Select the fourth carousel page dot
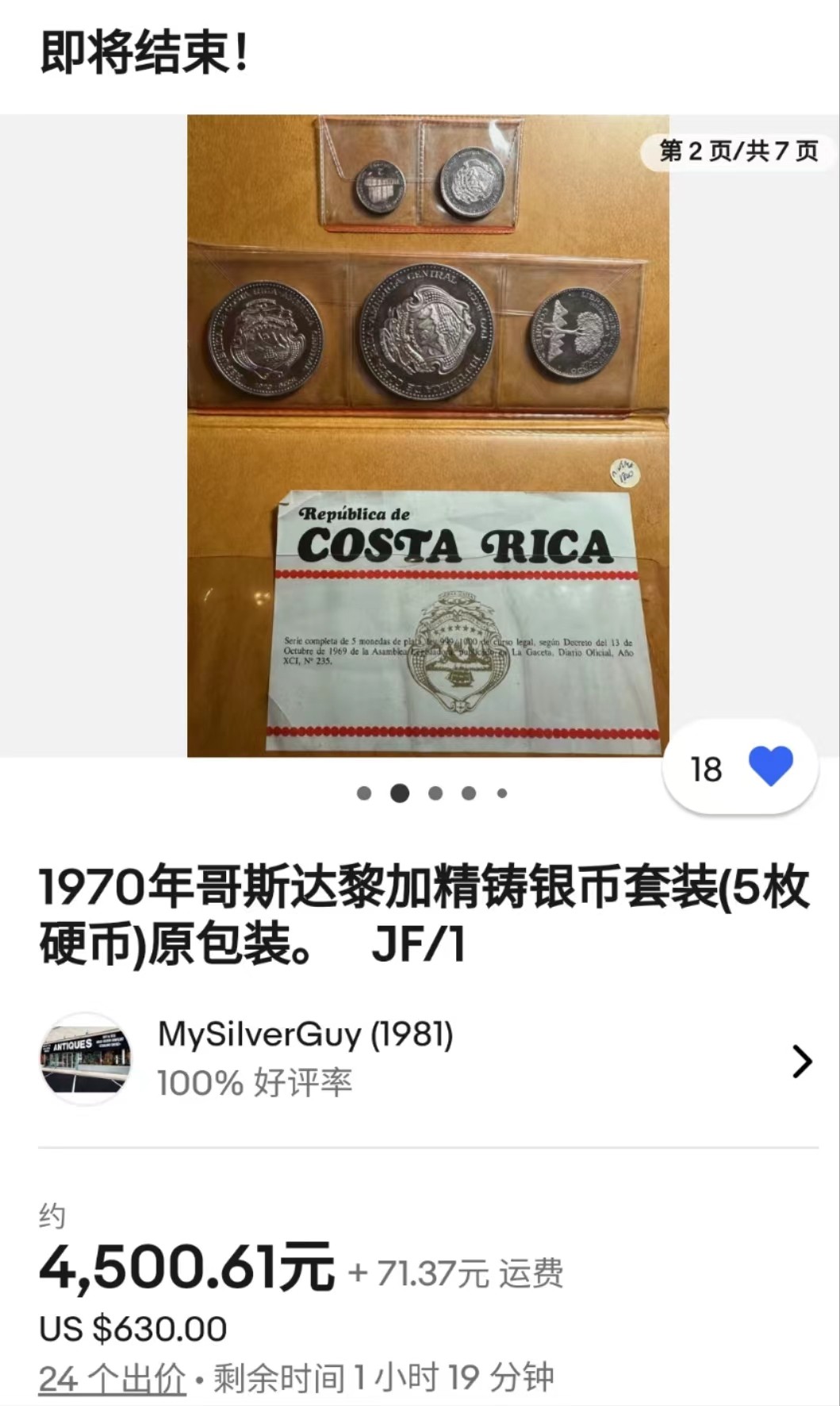840x1406 pixels. [x=467, y=791]
